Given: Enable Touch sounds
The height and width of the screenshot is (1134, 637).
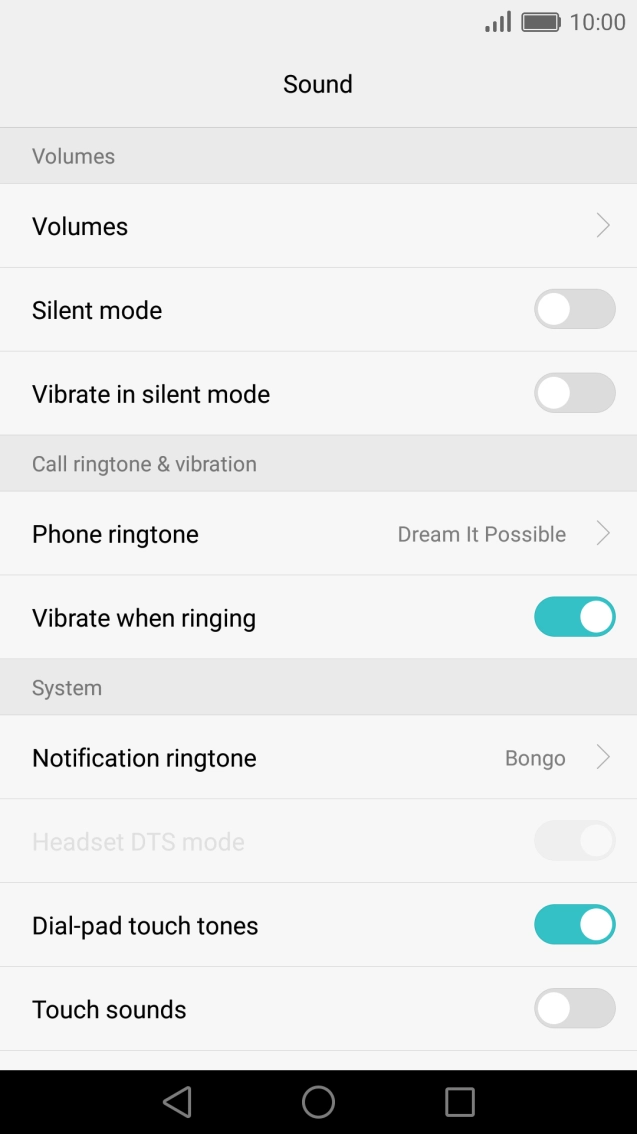Looking at the screenshot, I should [575, 1008].
